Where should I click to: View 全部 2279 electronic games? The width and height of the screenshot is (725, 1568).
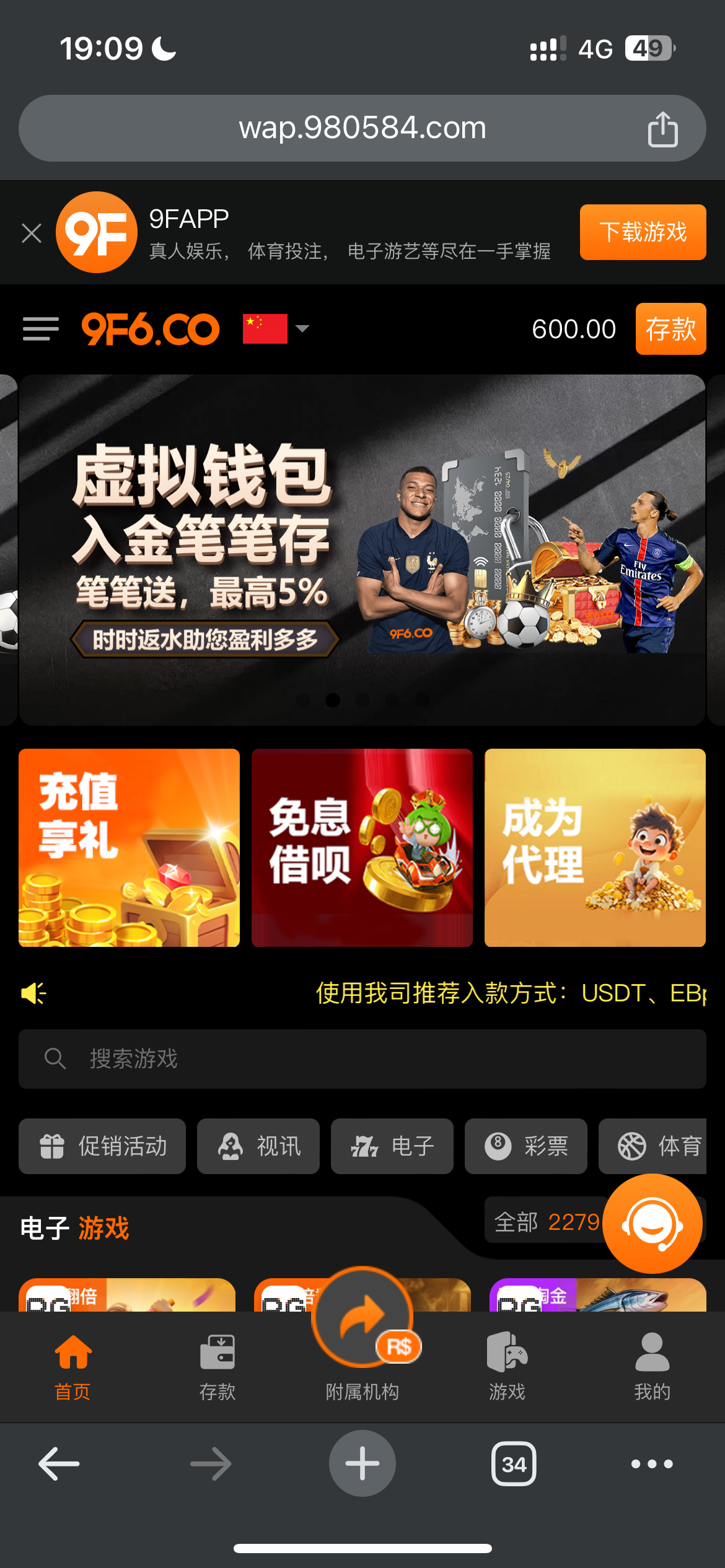(545, 1222)
